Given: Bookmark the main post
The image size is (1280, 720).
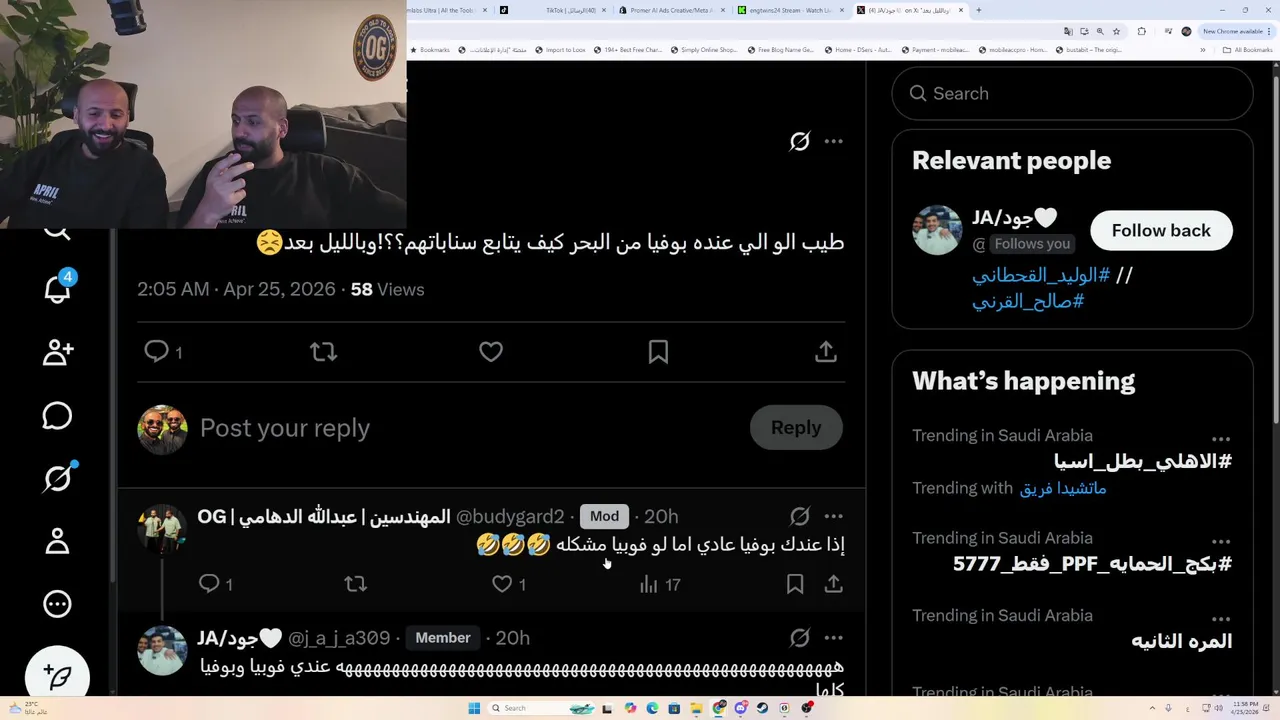Looking at the screenshot, I should [x=658, y=352].
